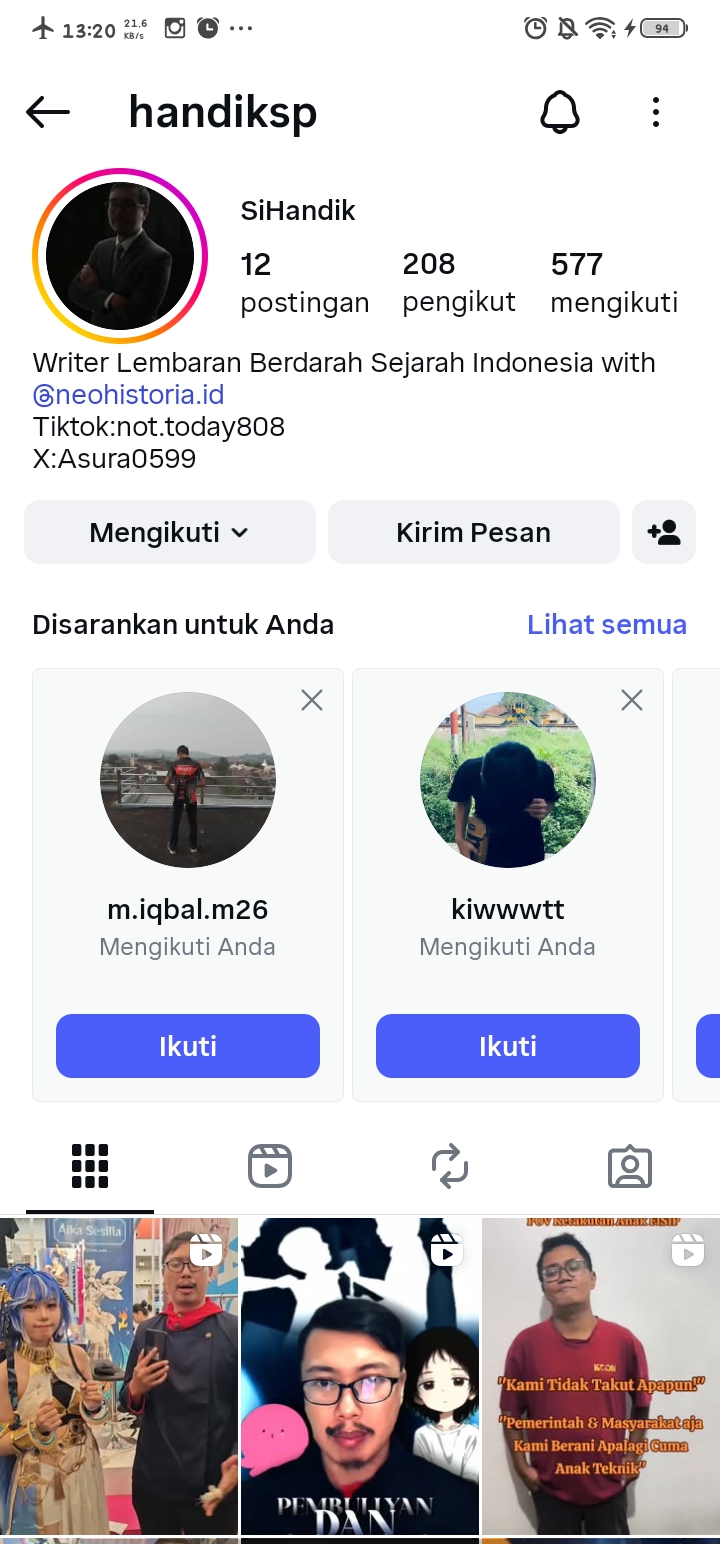This screenshot has height=1544, width=720.
Task: Open the neohistoria.id Threads link
Action: [x=129, y=394]
